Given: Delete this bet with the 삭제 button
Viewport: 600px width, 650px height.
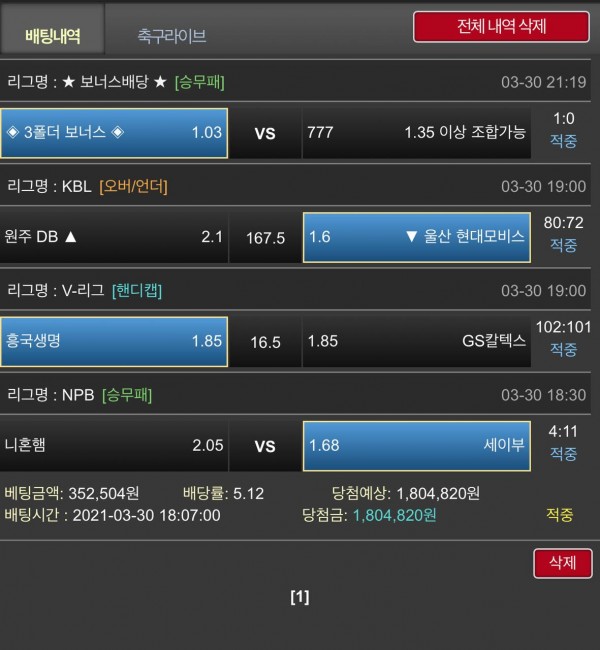Looking at the screenshot, I should (562, 563).
